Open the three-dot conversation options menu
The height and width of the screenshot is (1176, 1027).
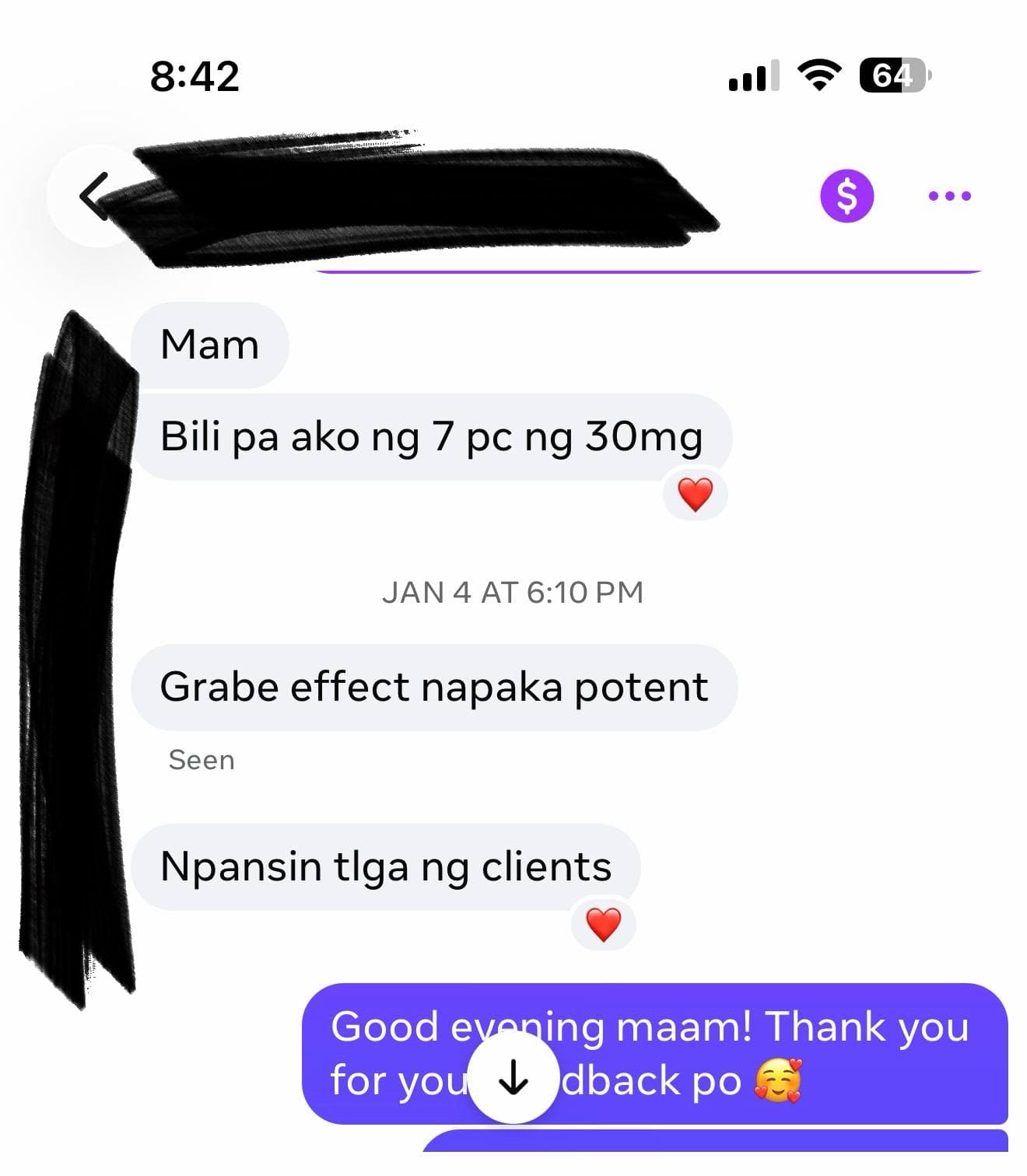coord(951,197)
